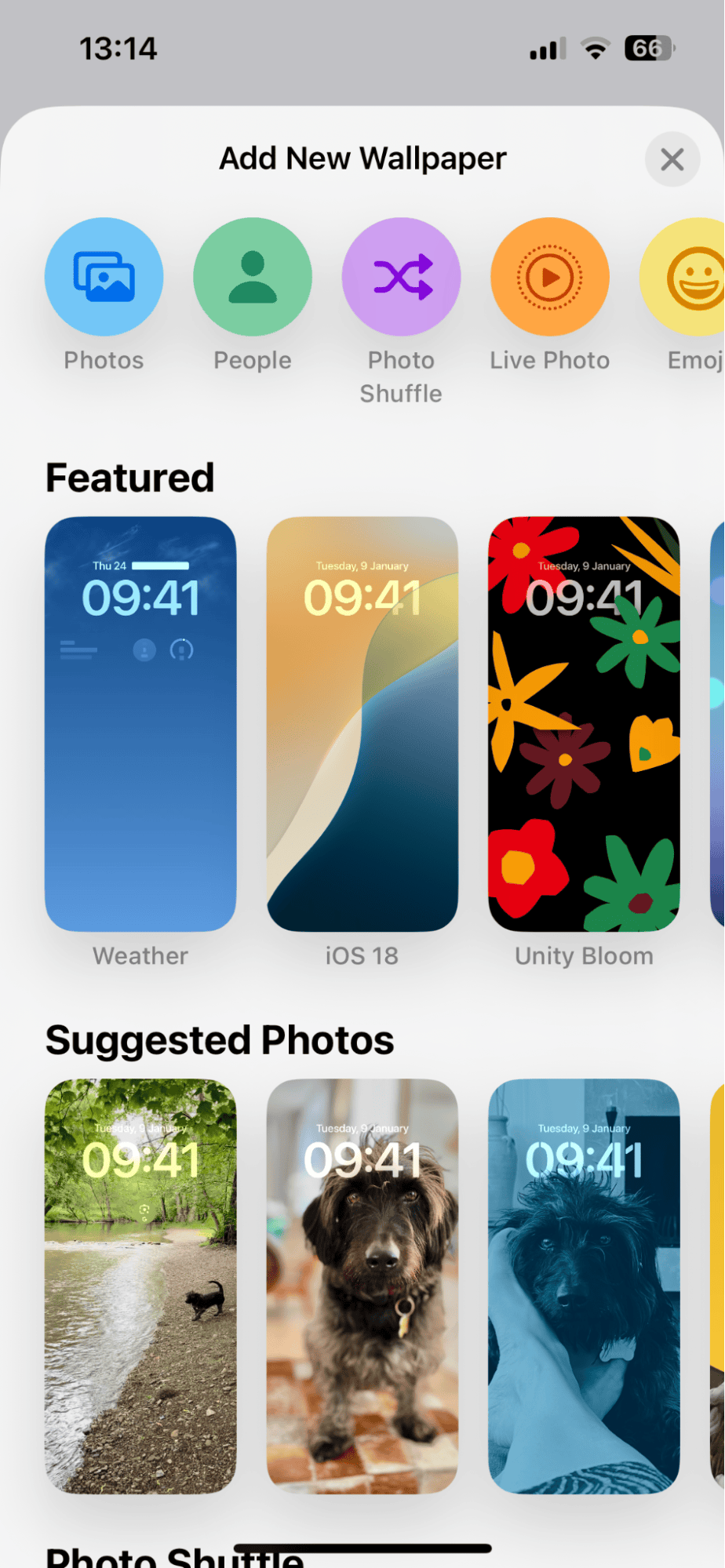Open the Suggested Photos section
725x1568 pixels.
[220, 1040]
